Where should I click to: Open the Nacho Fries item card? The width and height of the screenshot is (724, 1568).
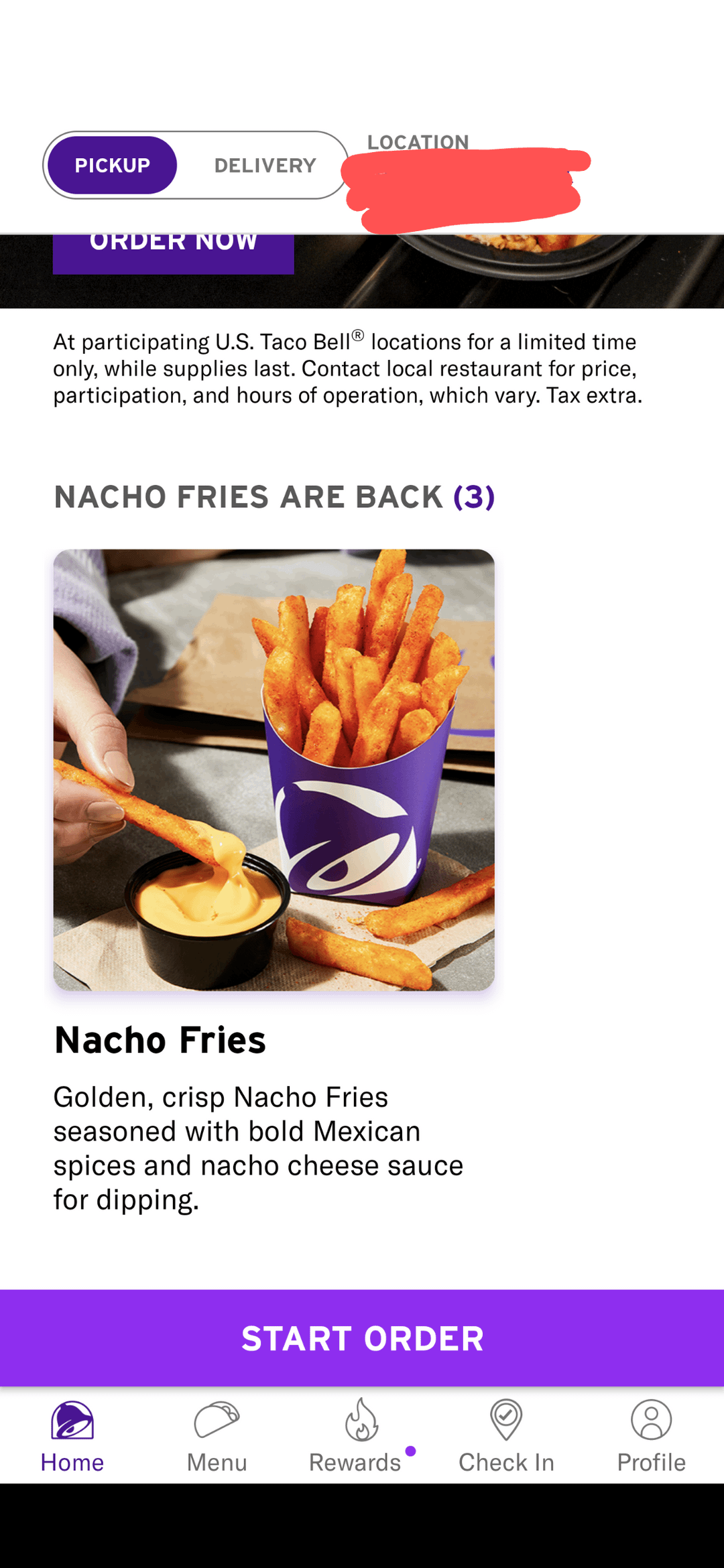coord(274,770)
